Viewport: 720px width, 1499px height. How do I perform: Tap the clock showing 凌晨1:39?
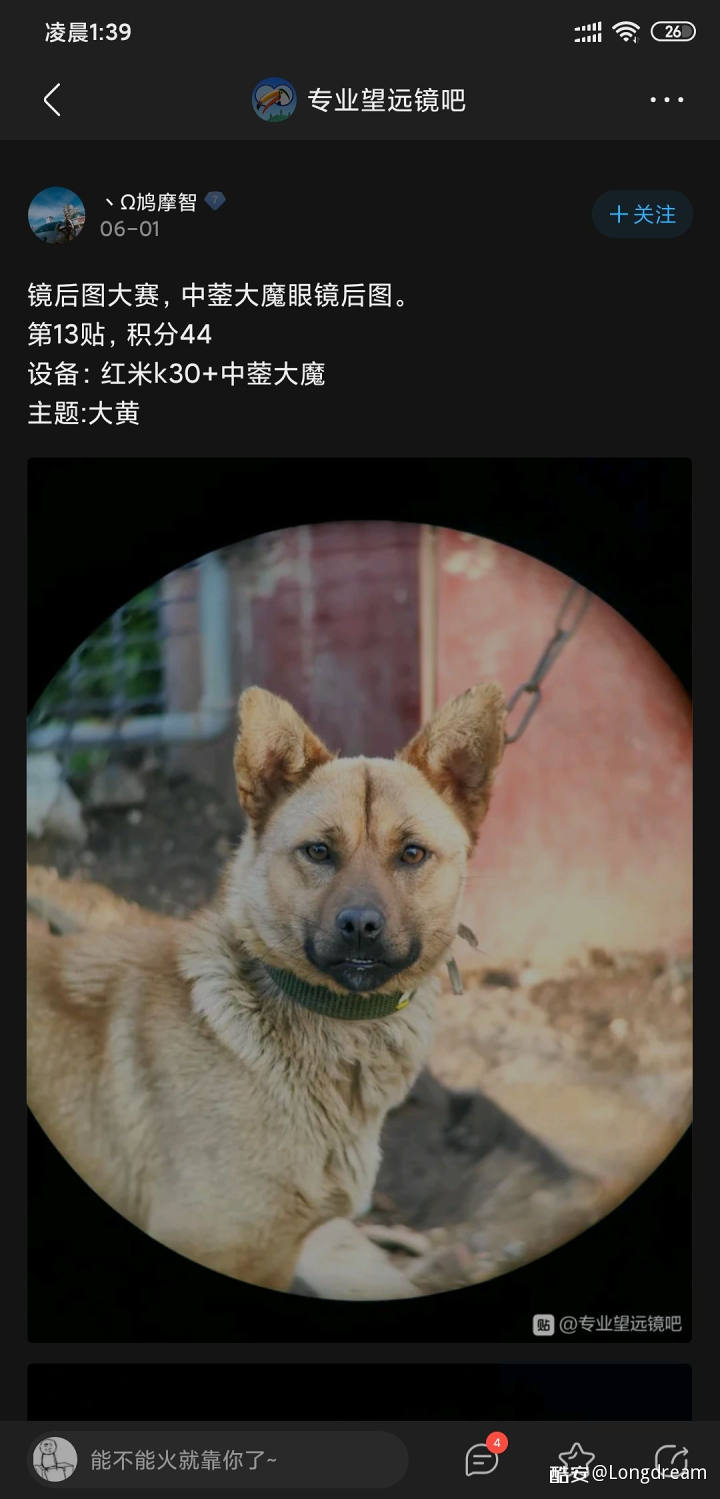[87, 31]
